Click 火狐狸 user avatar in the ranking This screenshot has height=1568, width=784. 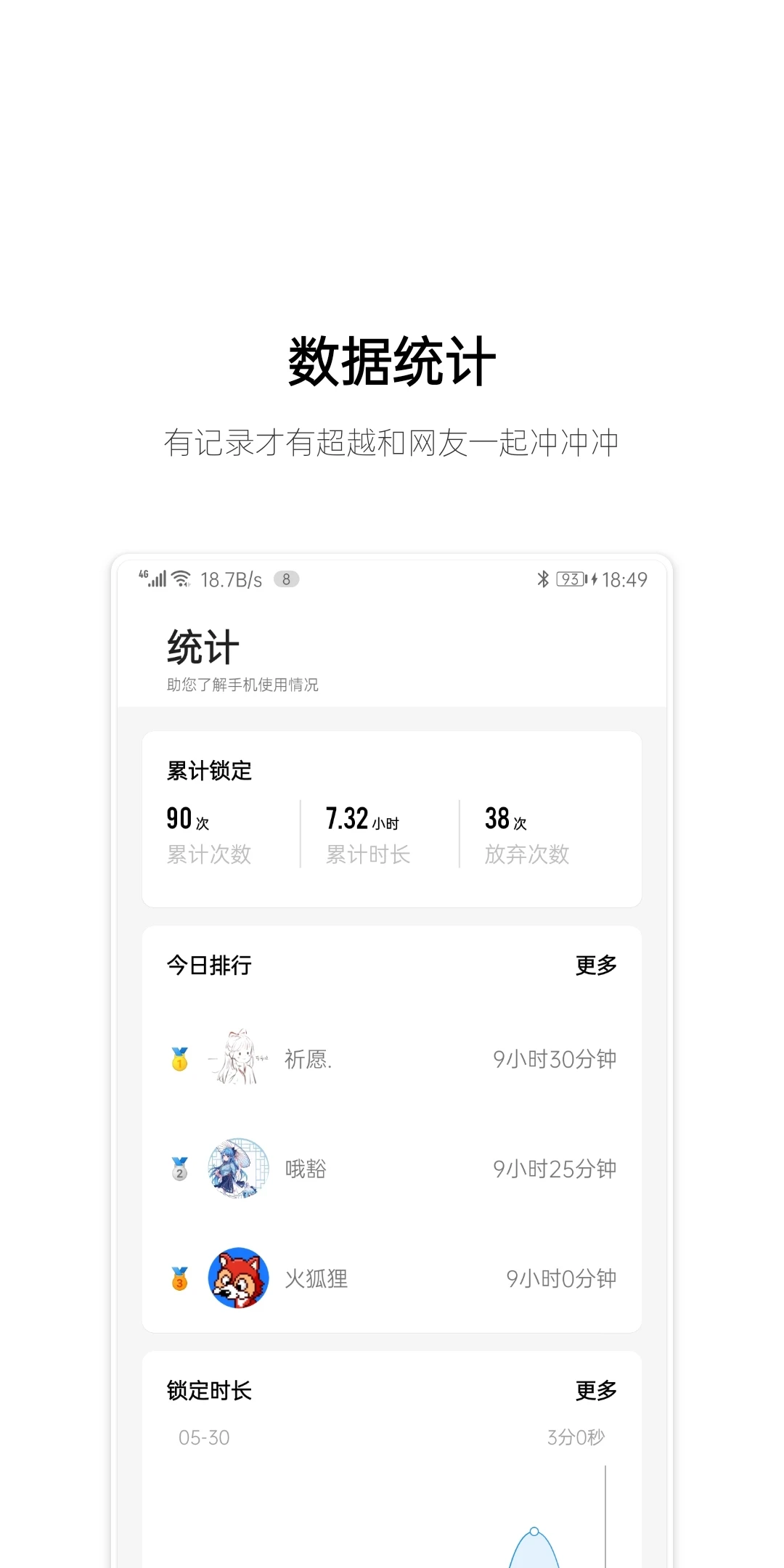[x=240, y=1279]
